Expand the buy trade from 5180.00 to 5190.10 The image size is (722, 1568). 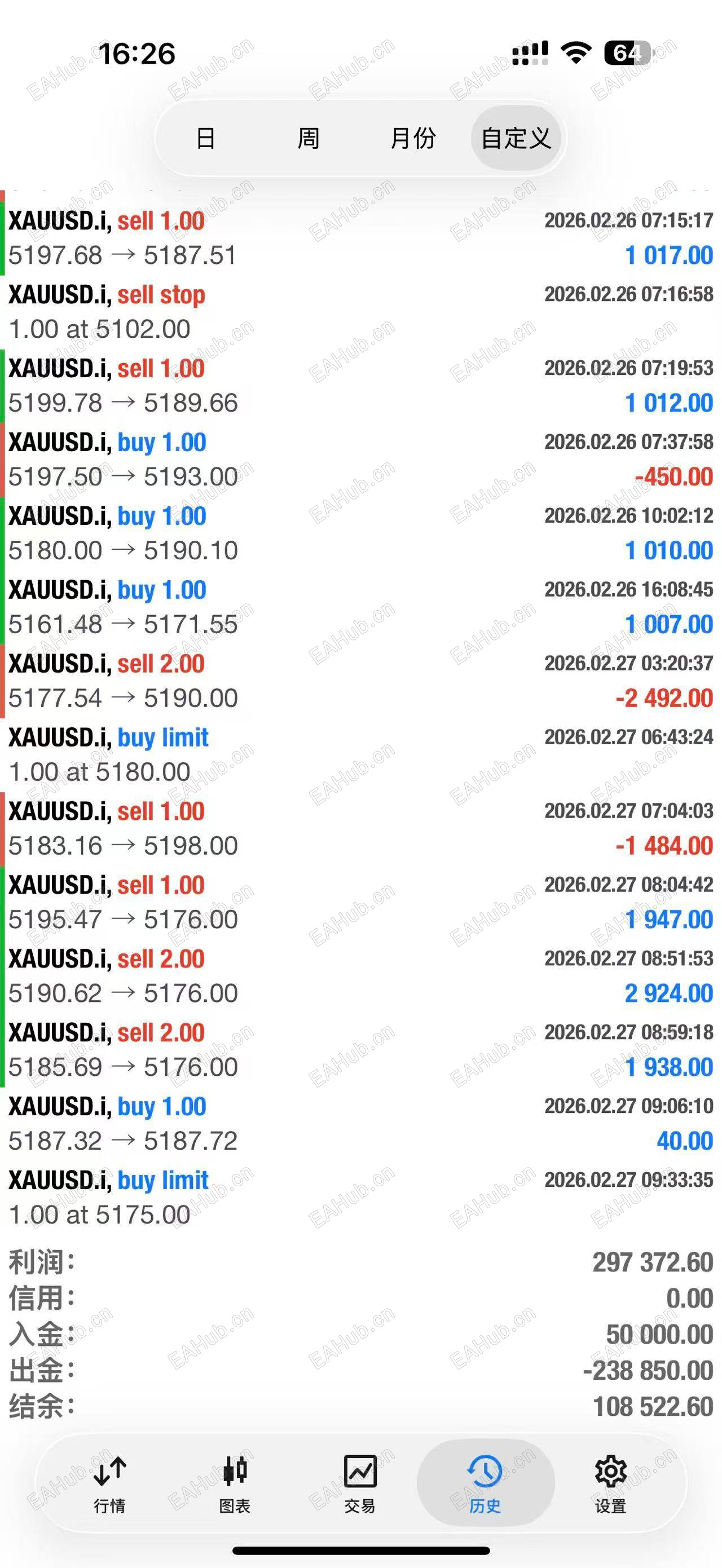[361, 533]
